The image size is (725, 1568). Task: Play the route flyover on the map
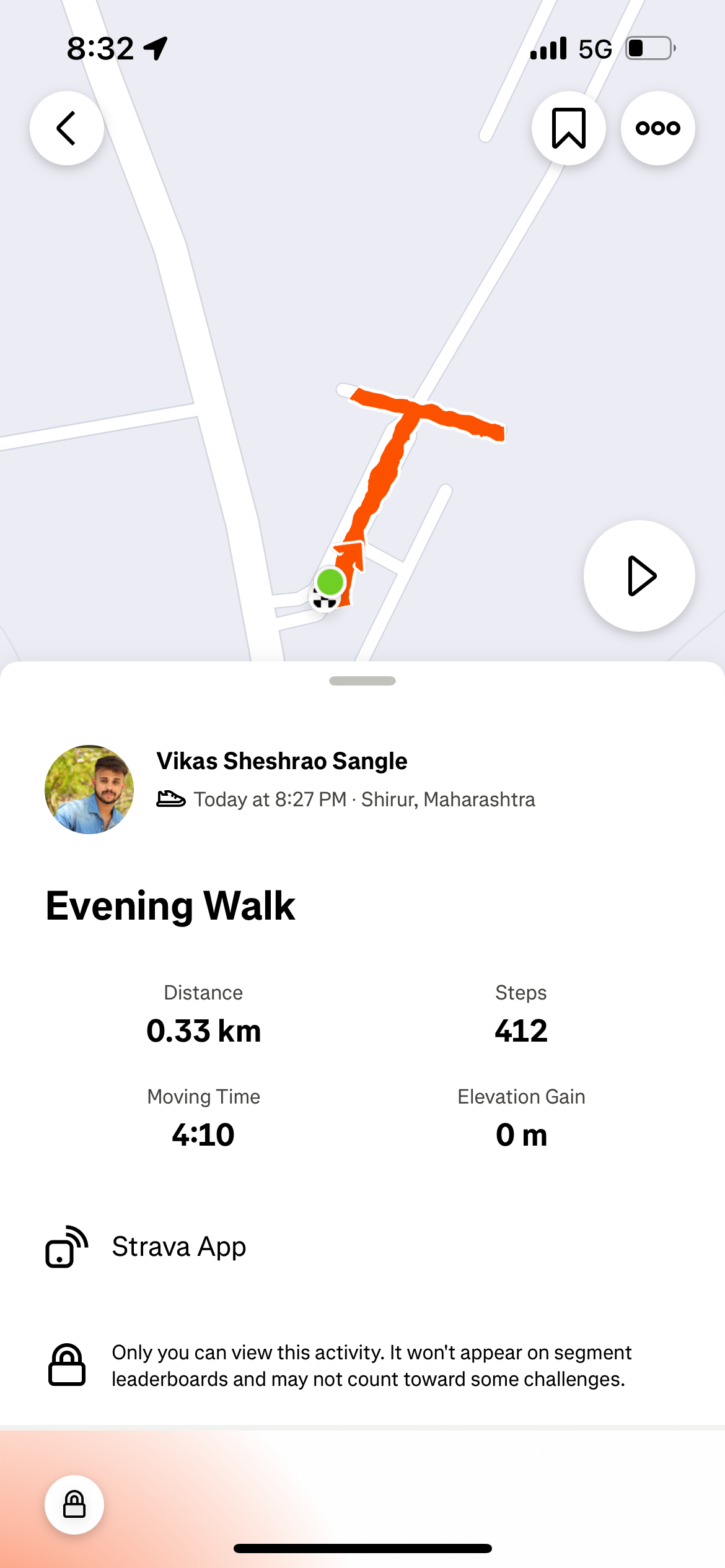tap(639, 576)
